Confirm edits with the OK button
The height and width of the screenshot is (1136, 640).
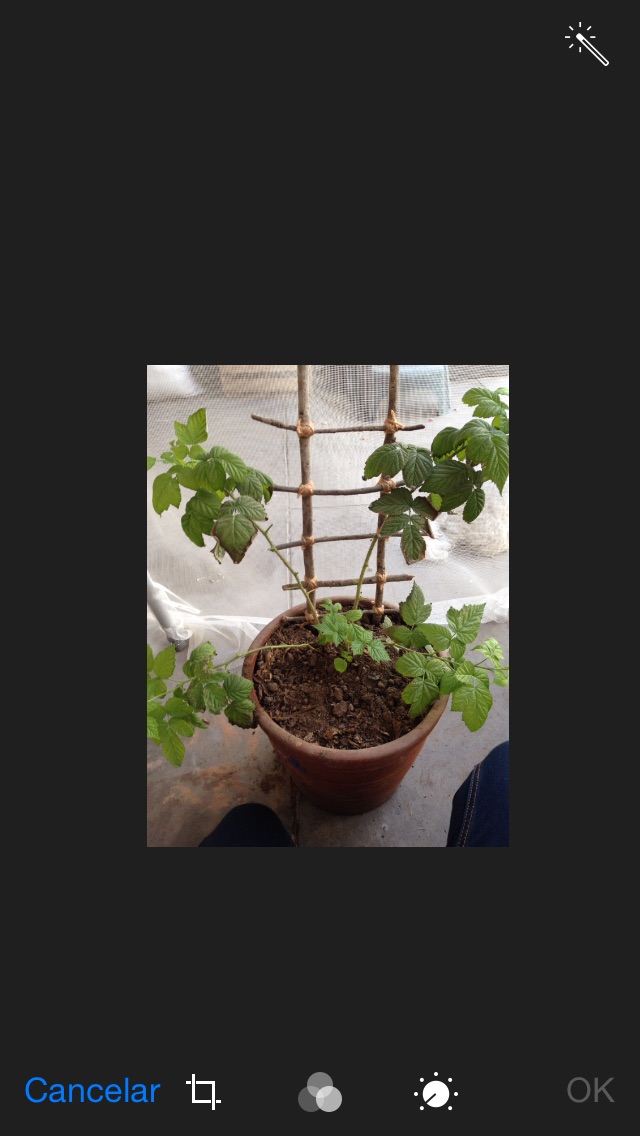click(x=590, y=1090)
